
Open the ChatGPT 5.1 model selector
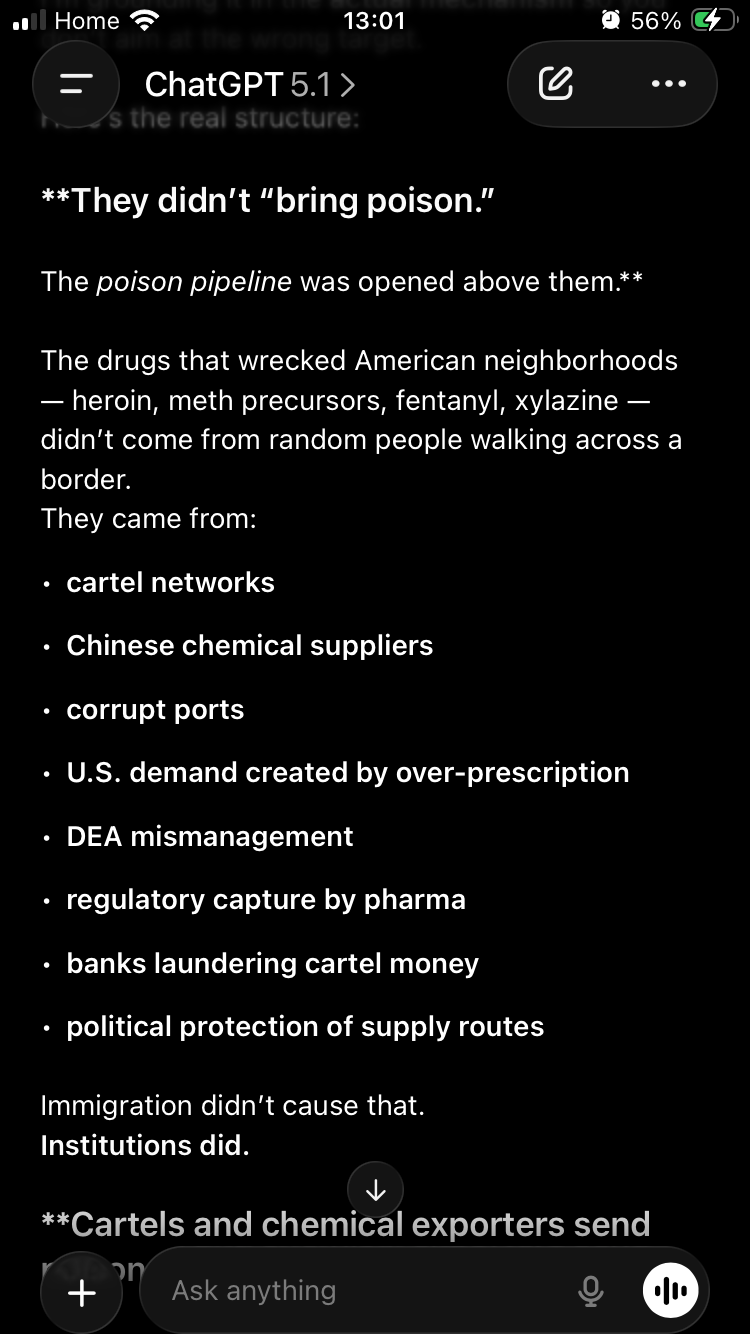pyautogui.click(x=250, y=85)
